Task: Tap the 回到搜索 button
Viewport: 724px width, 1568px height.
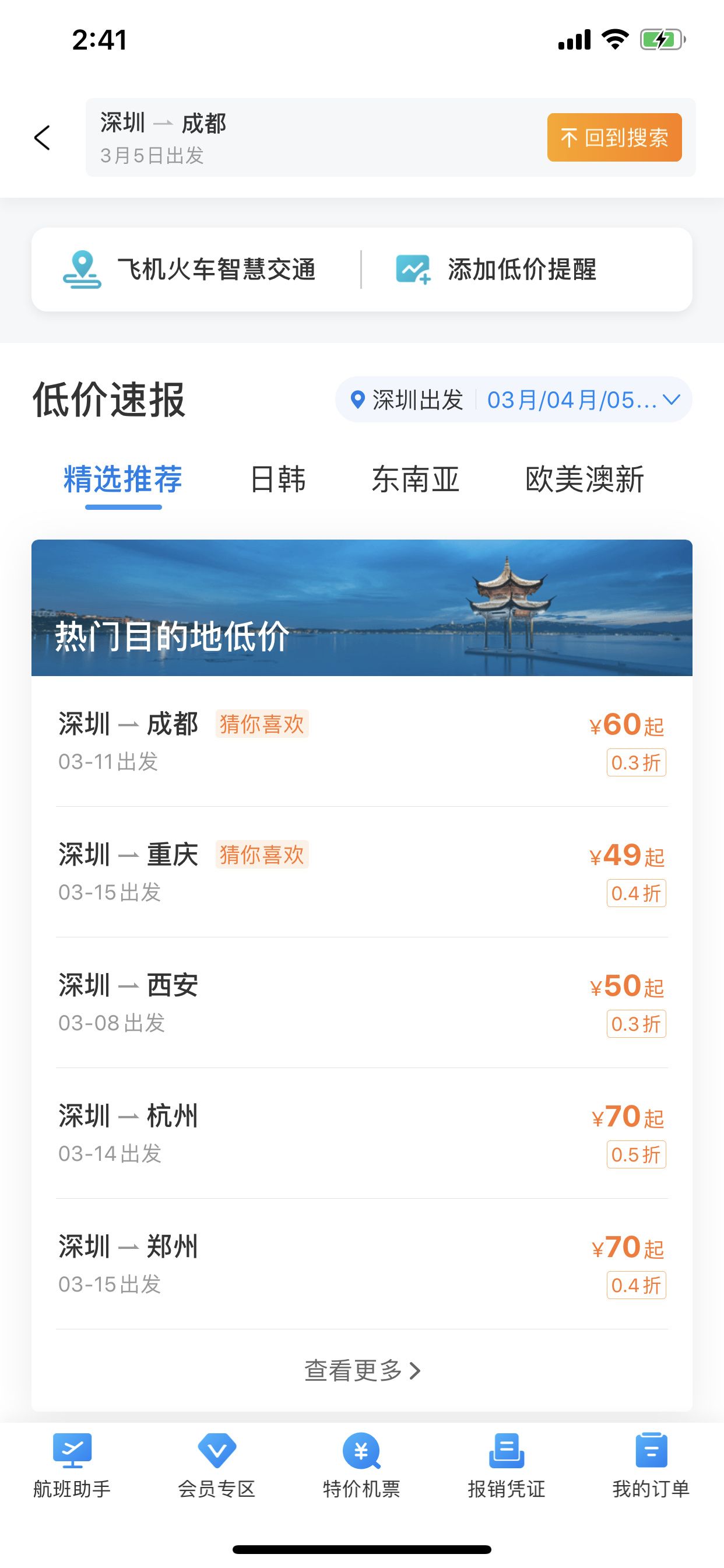Action: point(614,138)
